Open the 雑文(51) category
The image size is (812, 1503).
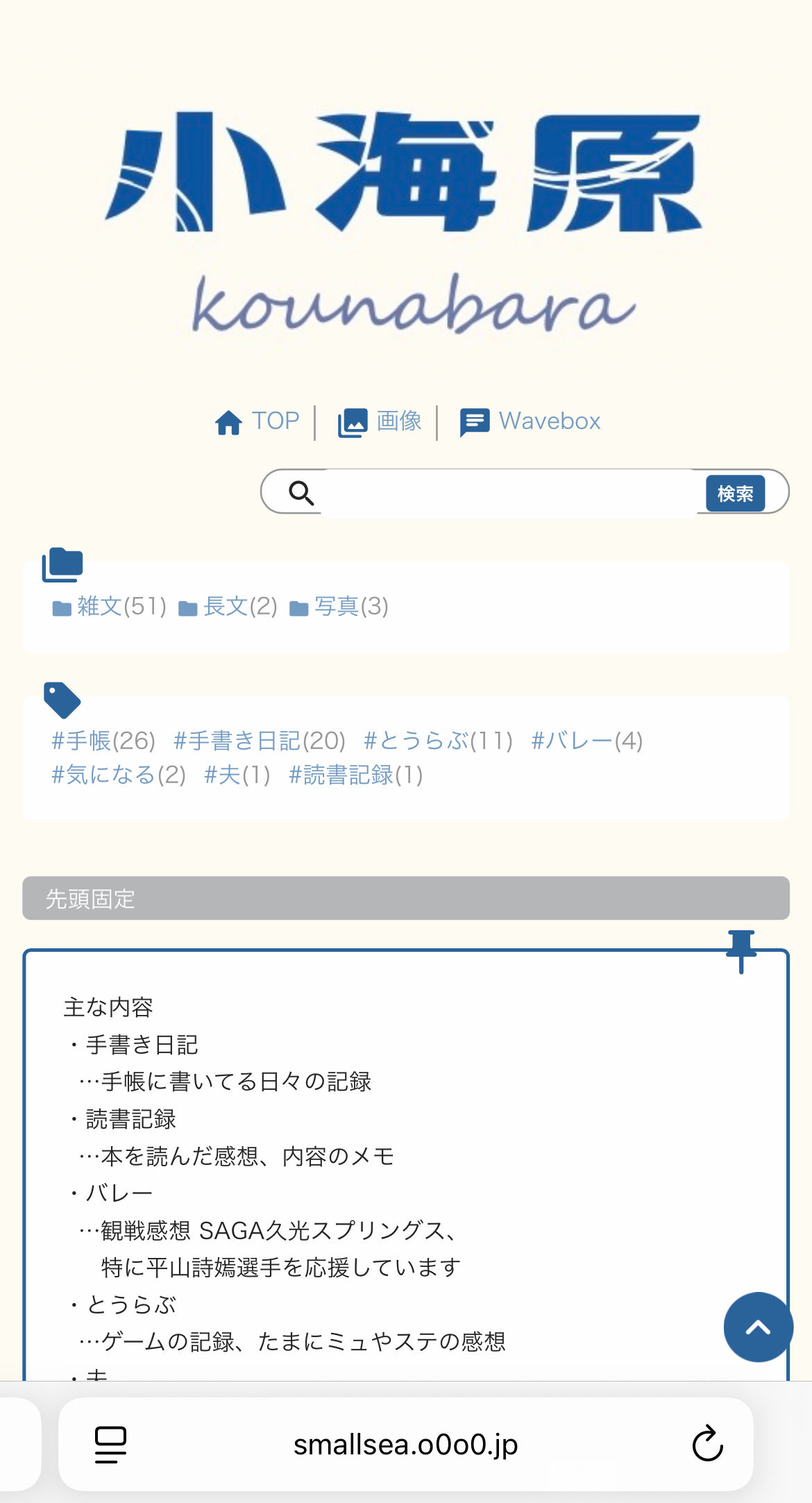[x=110, y=607]
